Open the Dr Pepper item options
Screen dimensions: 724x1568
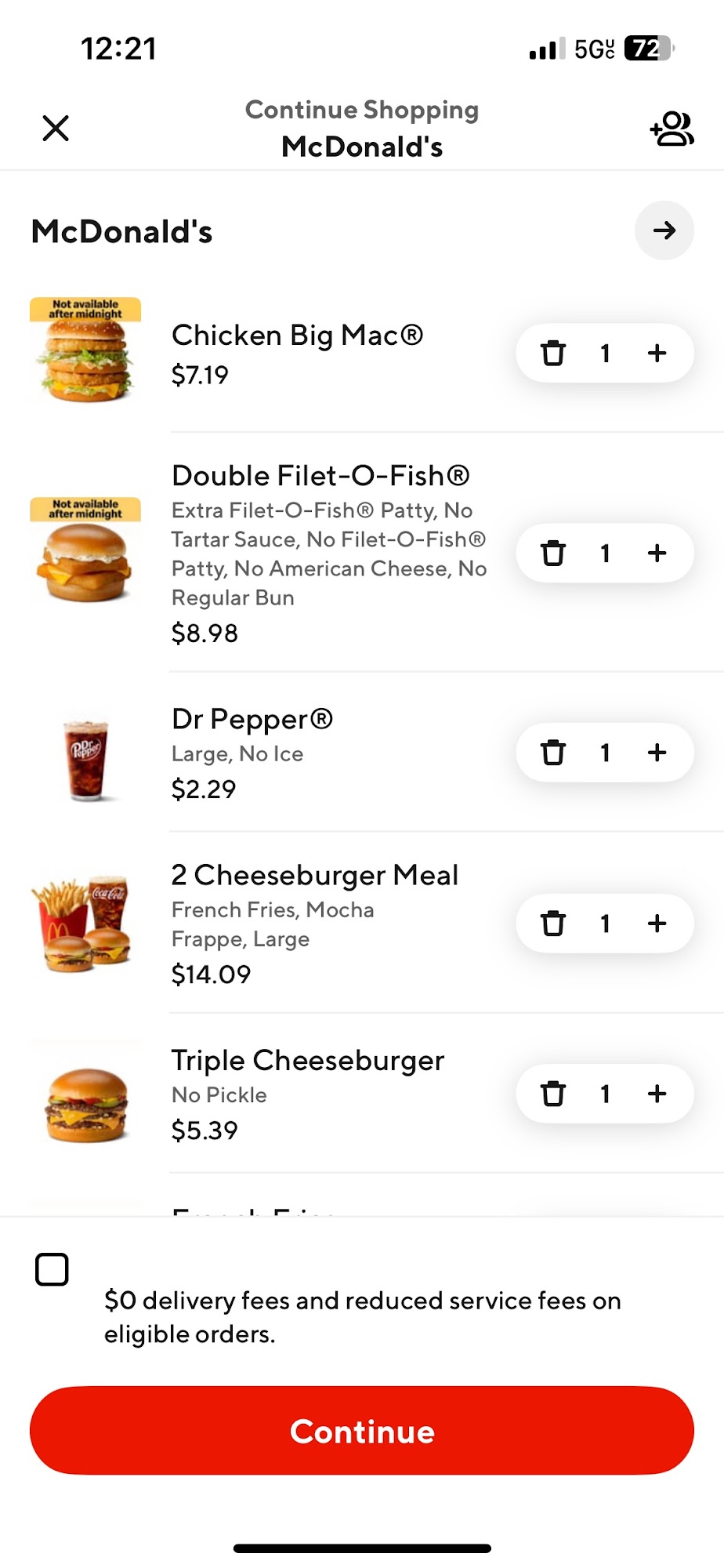252,720
